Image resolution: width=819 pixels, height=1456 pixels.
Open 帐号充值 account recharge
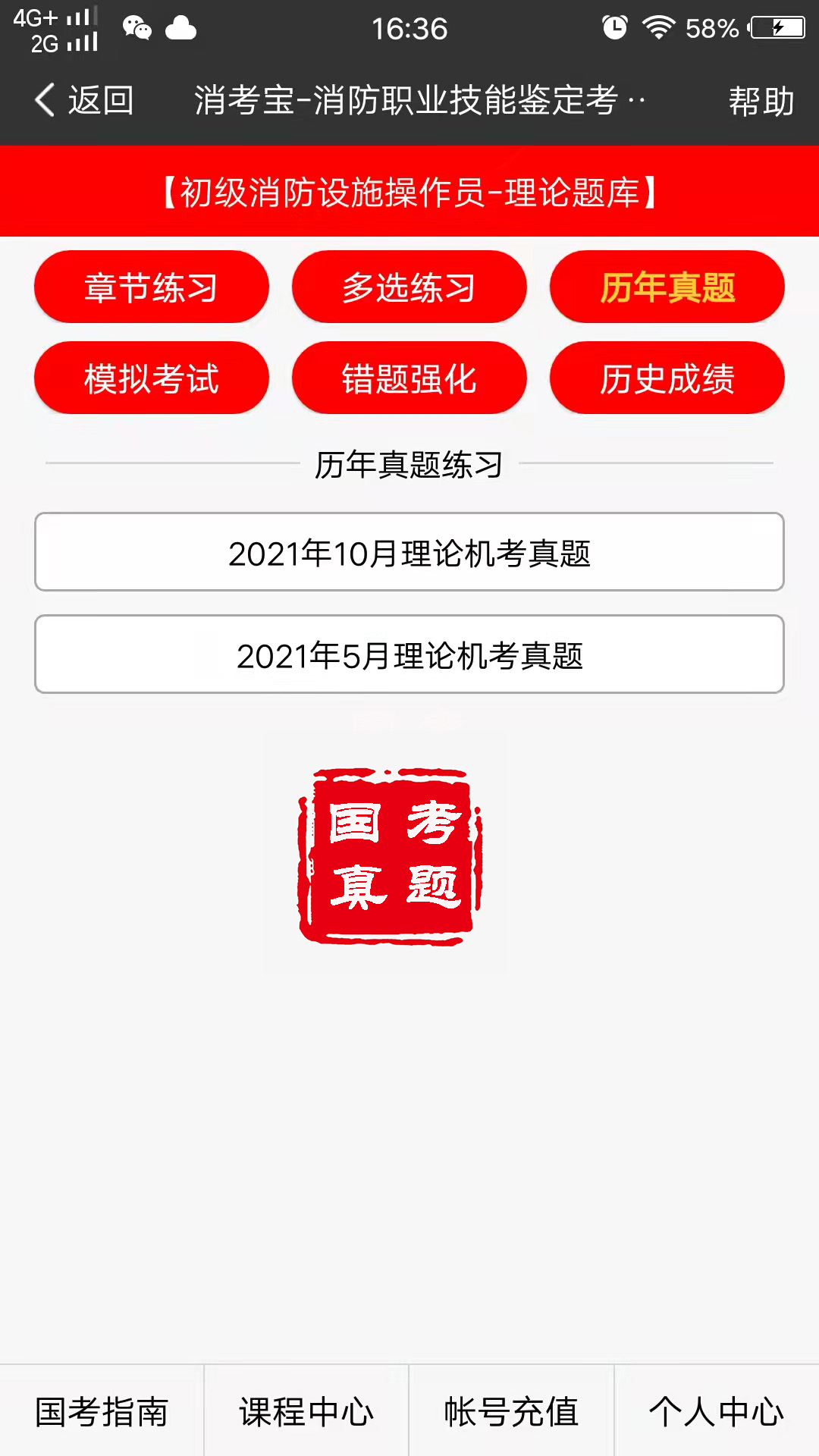point(511,1412)
